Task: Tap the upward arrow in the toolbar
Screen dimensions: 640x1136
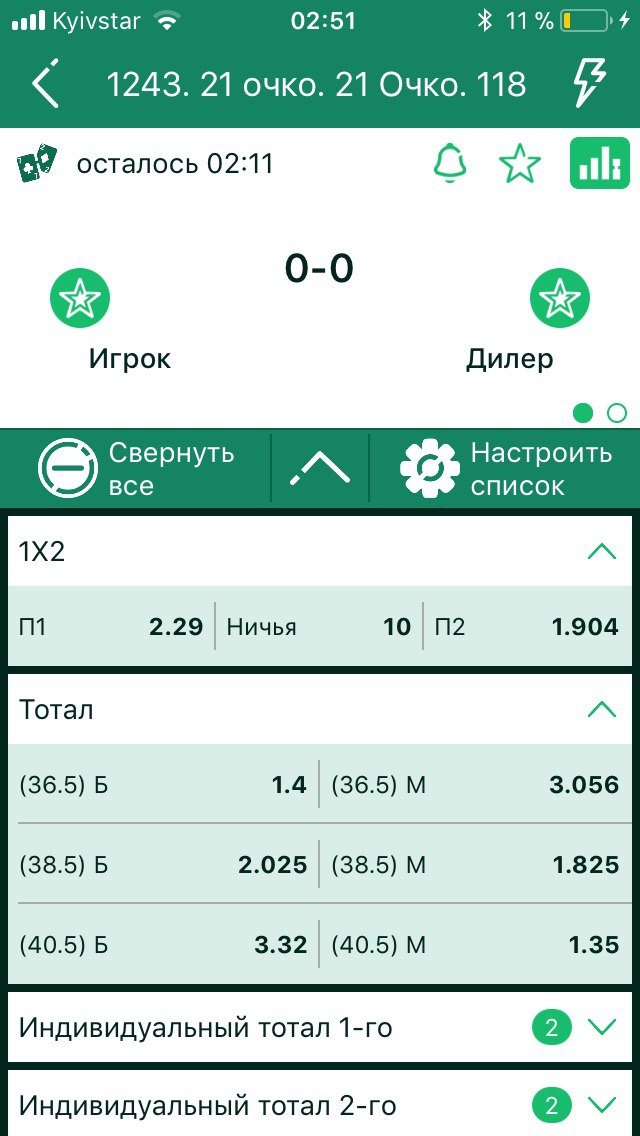Action: [x=320, y=468]
